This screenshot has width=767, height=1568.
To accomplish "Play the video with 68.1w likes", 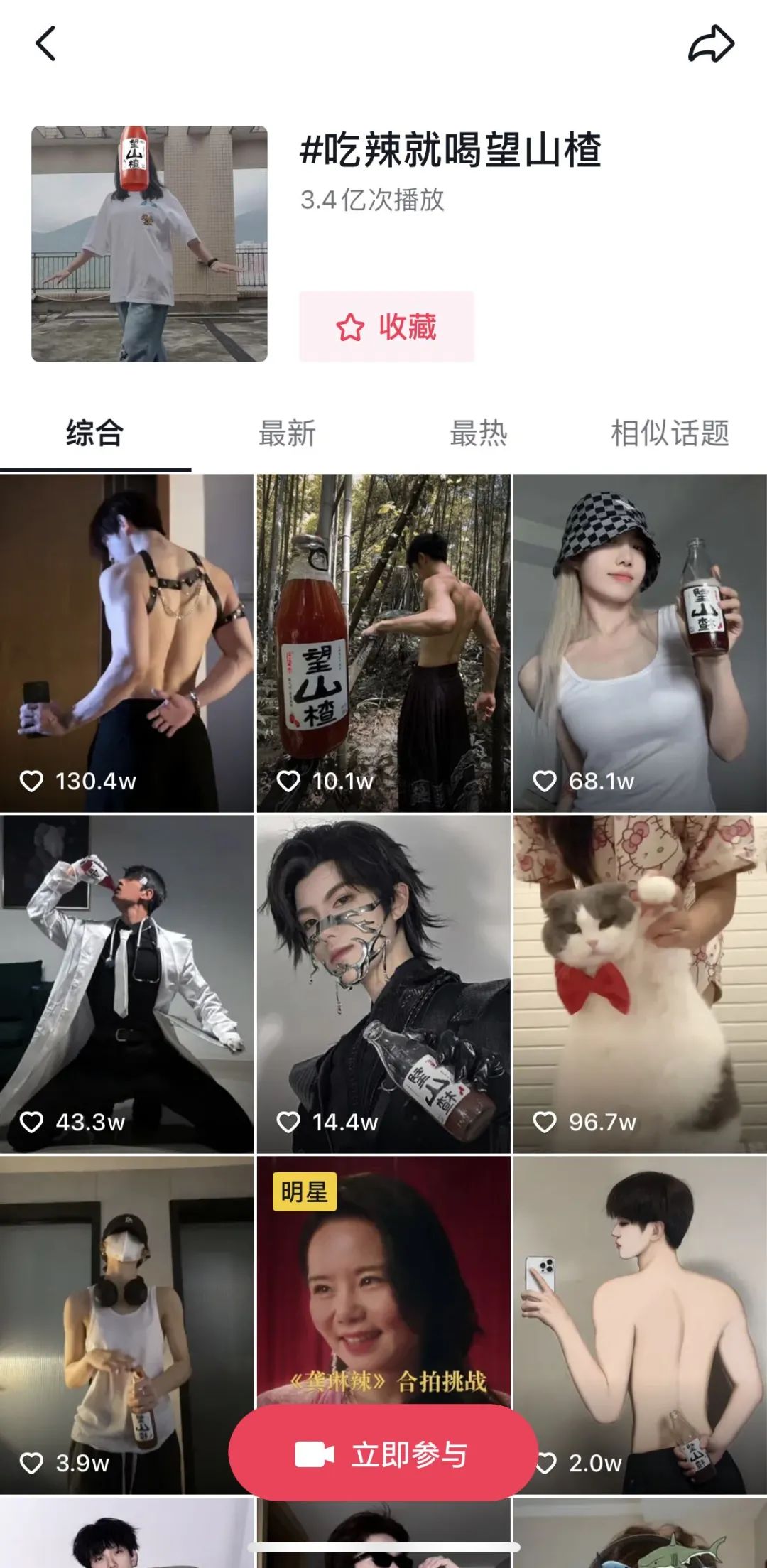I will click(640, 643).
